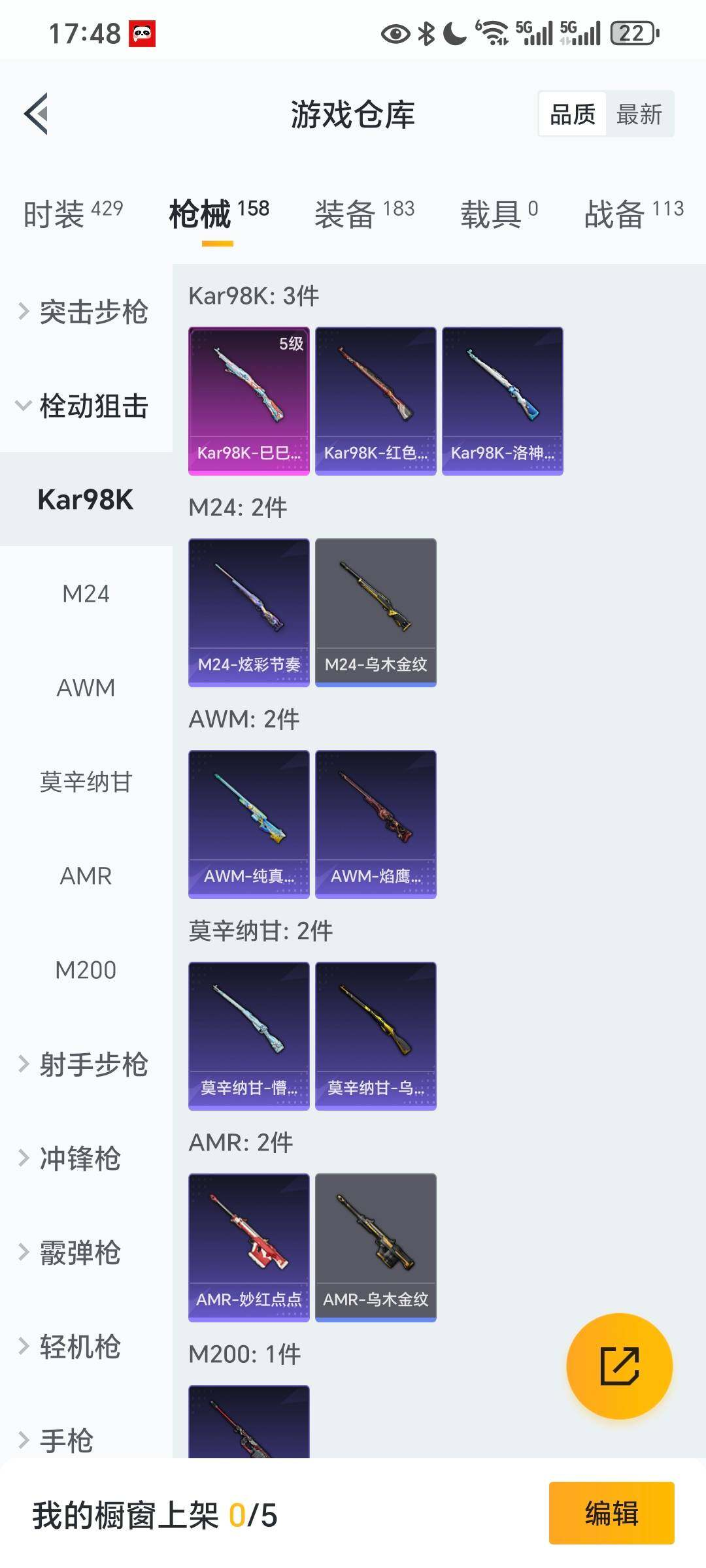
Task: Jump to AWM in the sidebar
Action: click(86, 688)
